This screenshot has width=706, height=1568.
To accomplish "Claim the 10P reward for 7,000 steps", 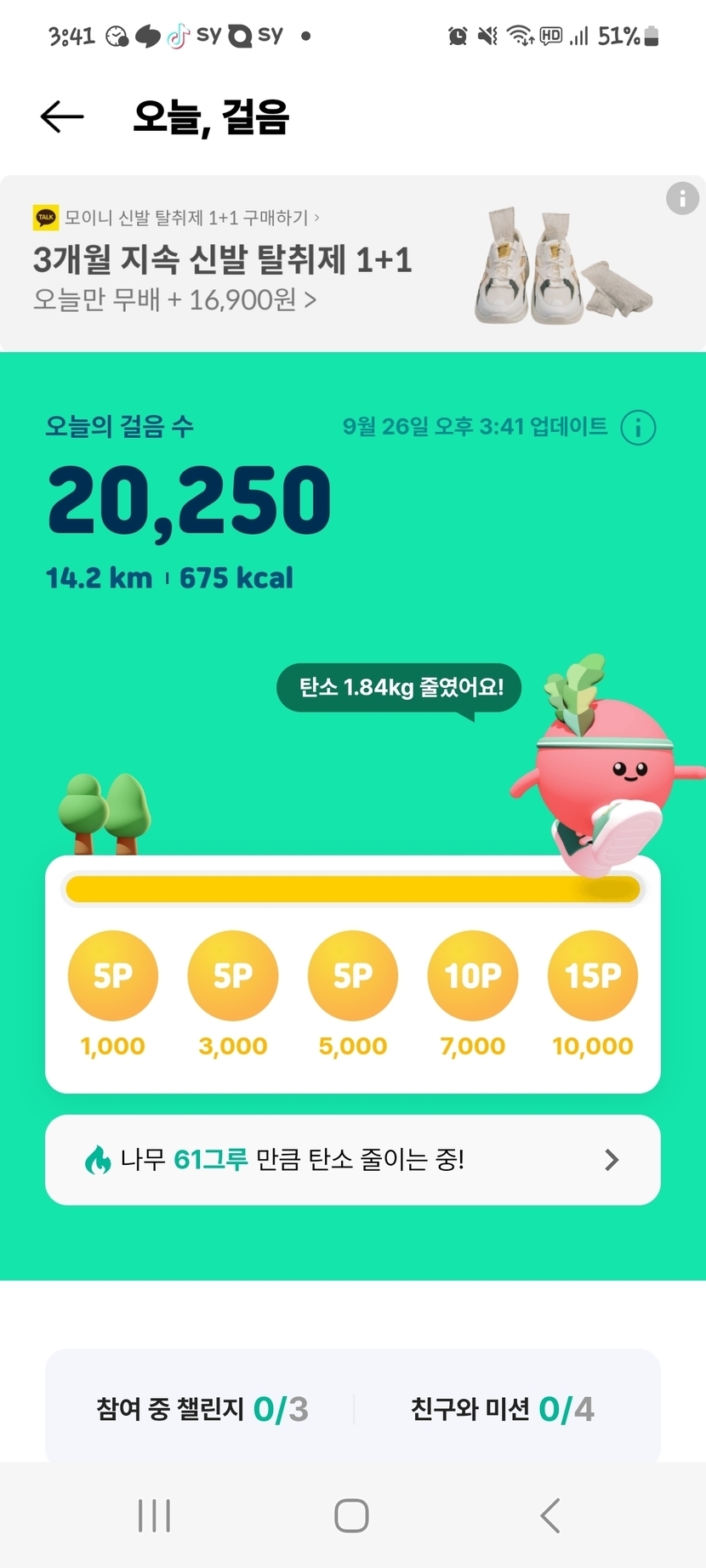I will pos(473,975).
